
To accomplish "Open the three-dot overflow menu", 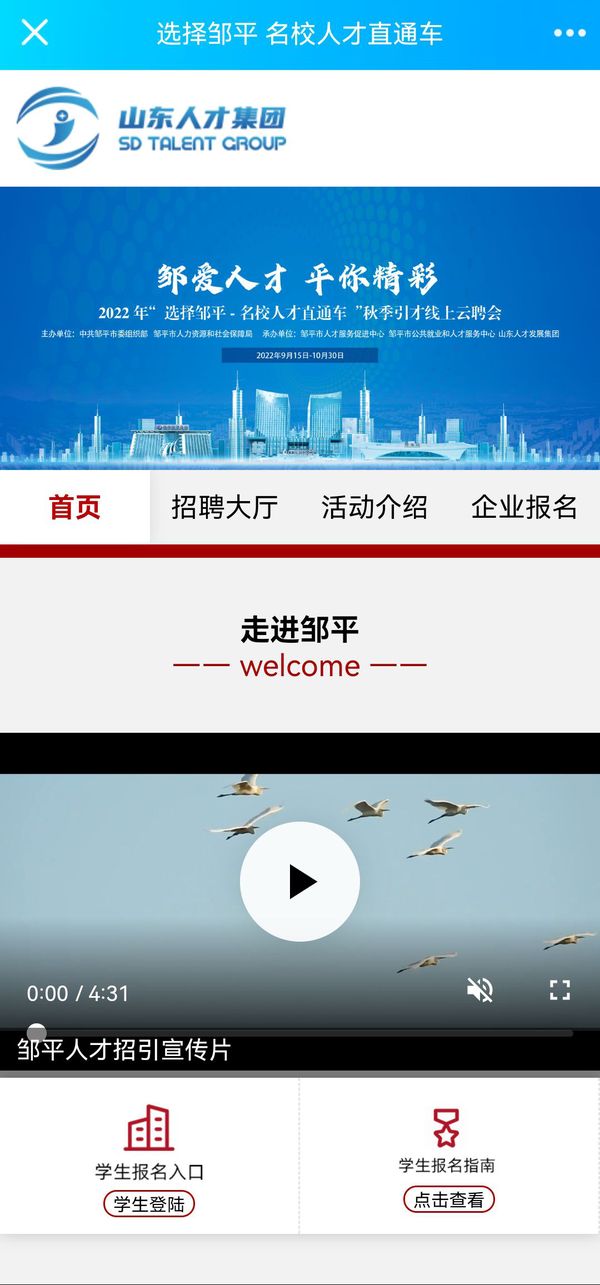I will point(569,33).
